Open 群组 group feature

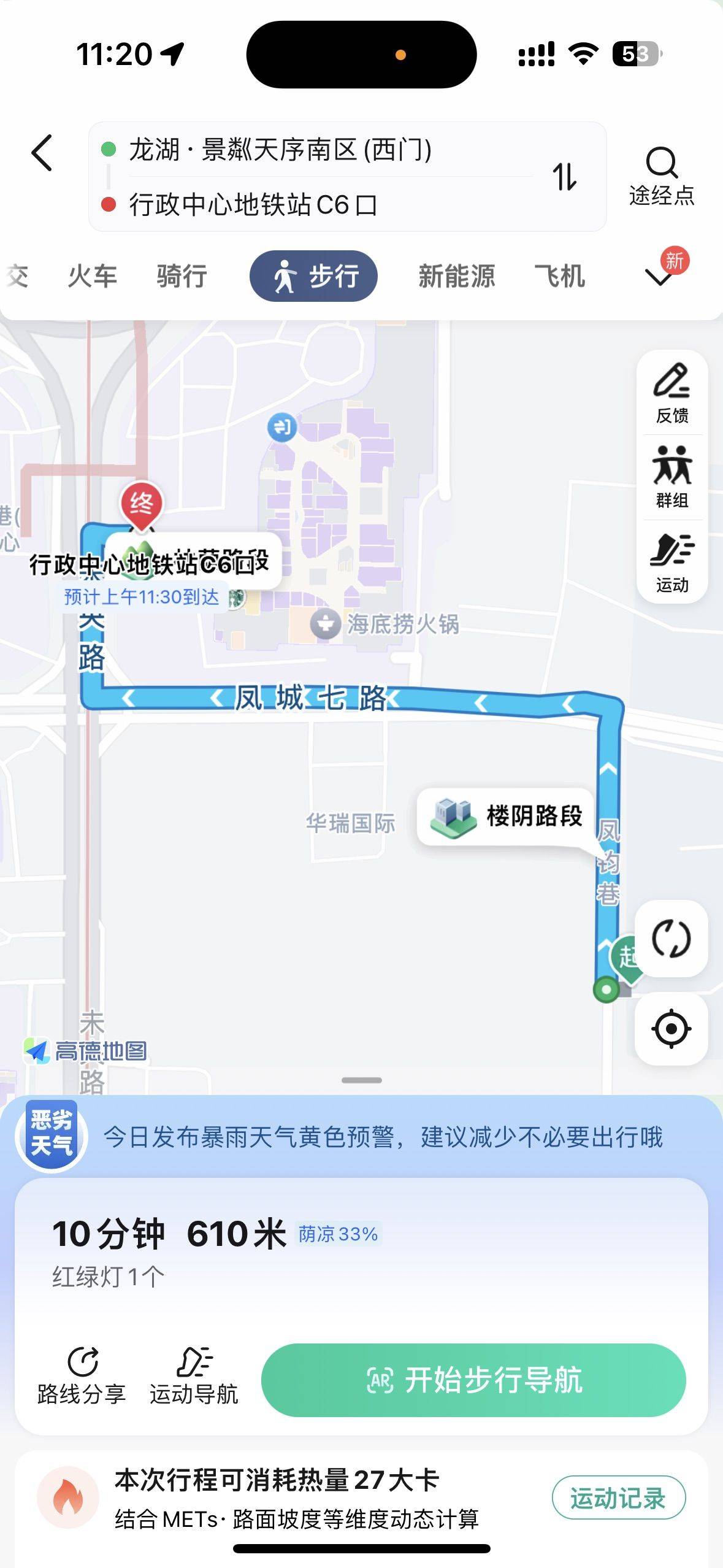[x=672, y=477]
